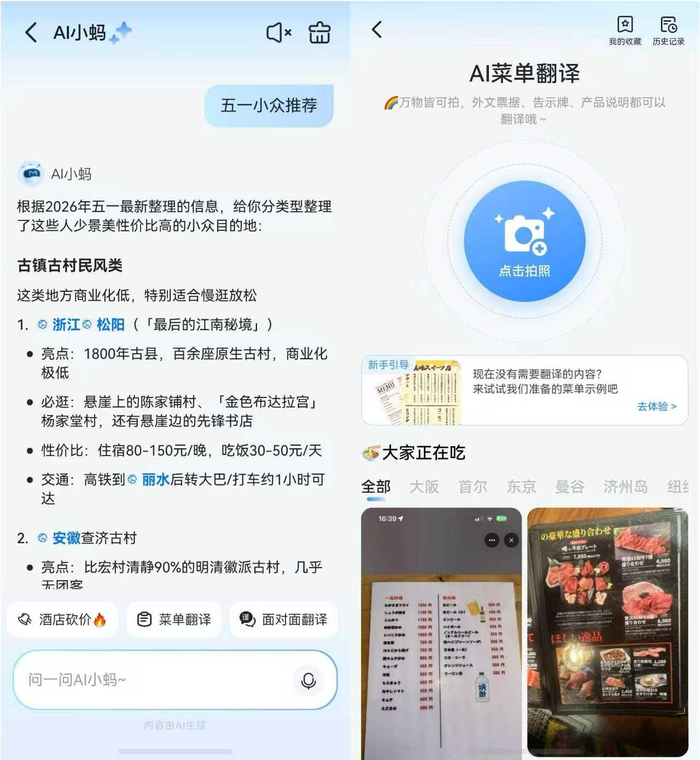Switch to the 首尔 tab

473,486
